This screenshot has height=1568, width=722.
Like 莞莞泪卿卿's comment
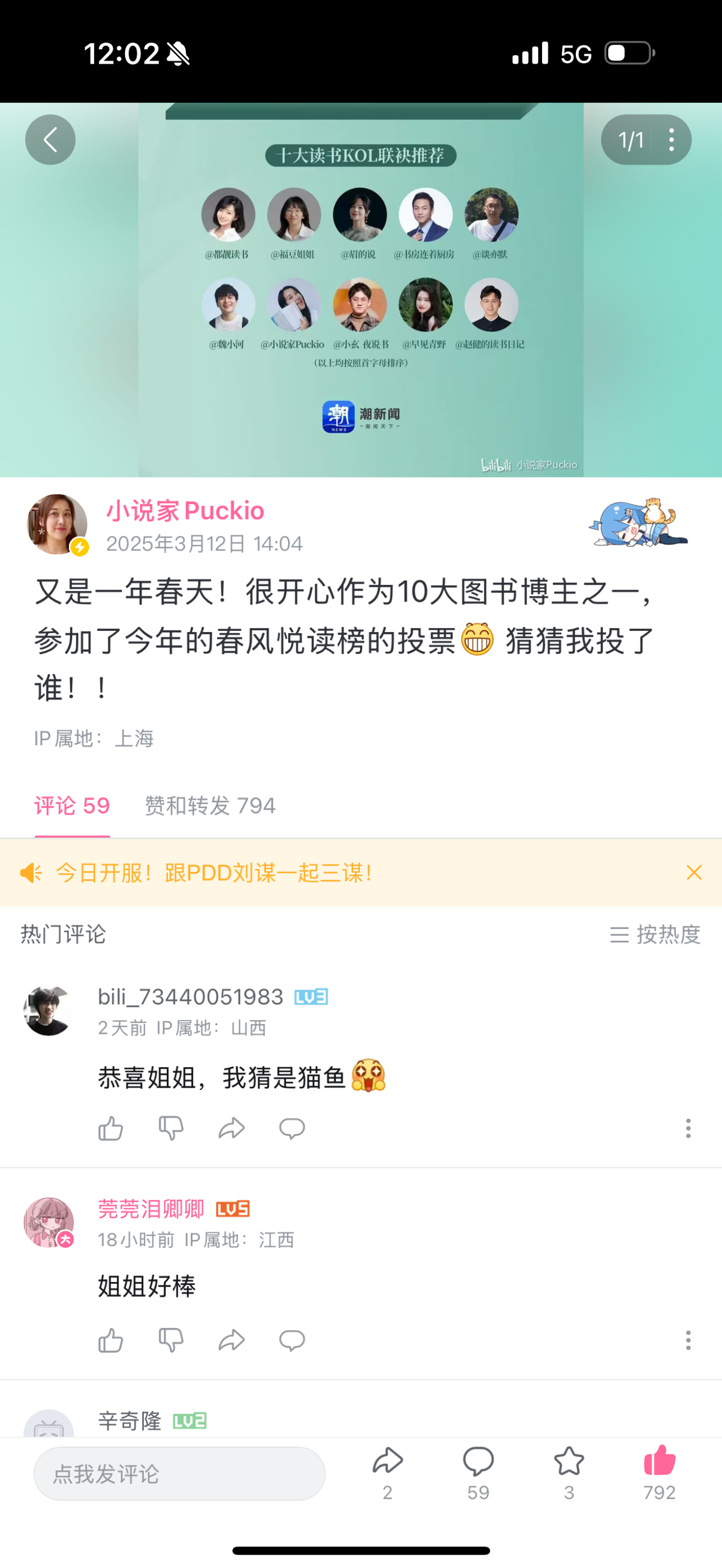[111, 1340]
